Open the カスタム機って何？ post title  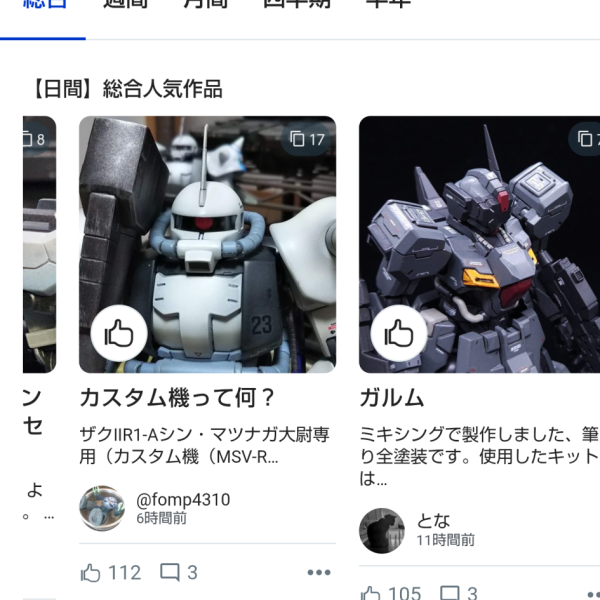point(178,398)
